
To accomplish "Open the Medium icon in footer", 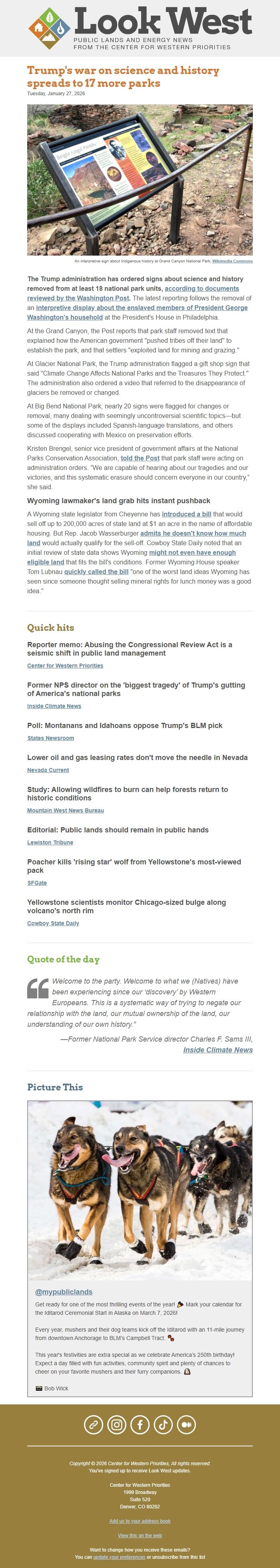I will click(186, 1424).
